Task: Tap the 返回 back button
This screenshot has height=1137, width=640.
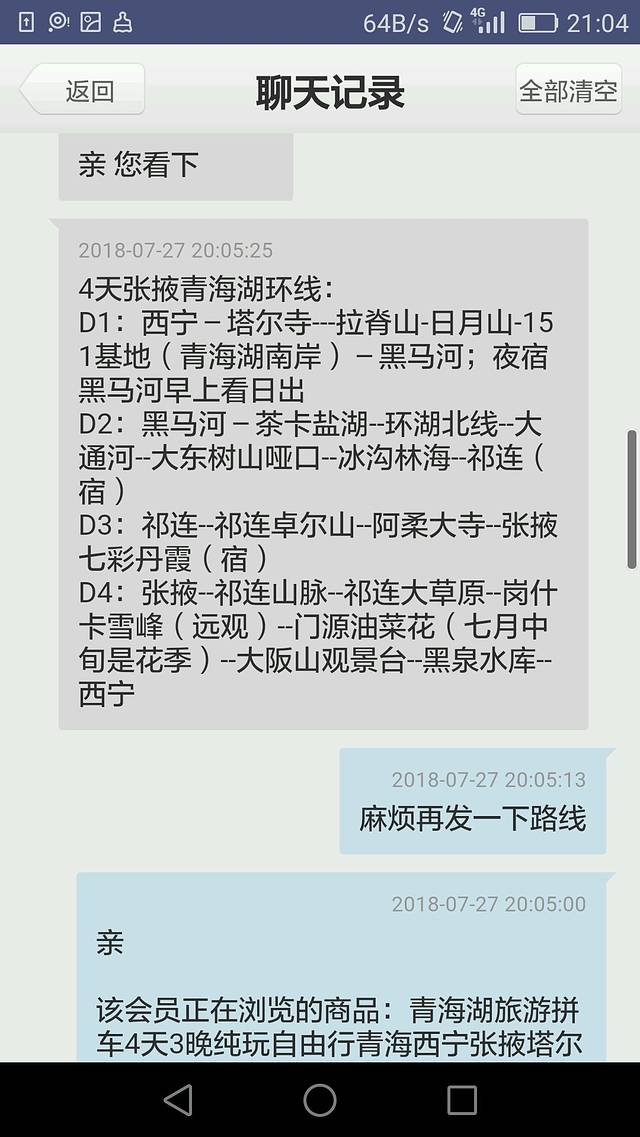Action: (x=84, y=91)
